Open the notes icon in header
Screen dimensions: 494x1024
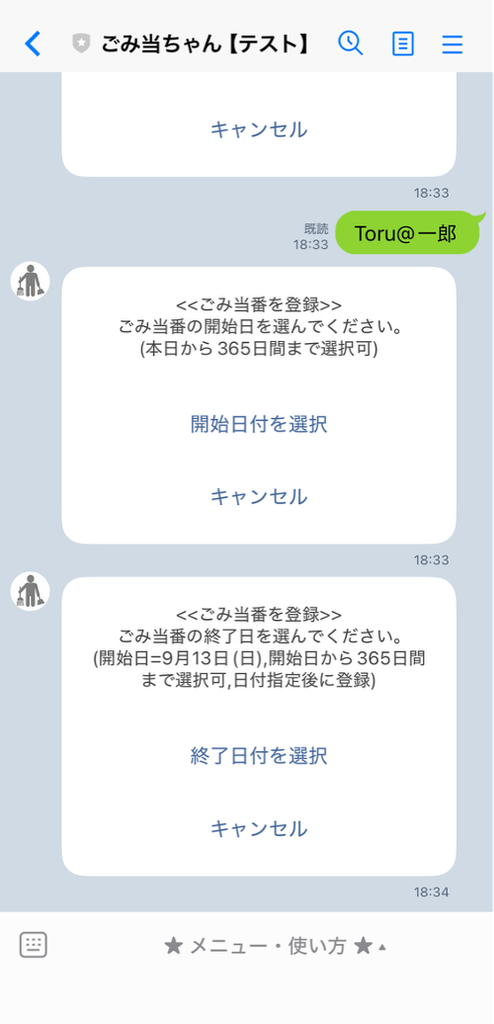click(x=403, y=44)
